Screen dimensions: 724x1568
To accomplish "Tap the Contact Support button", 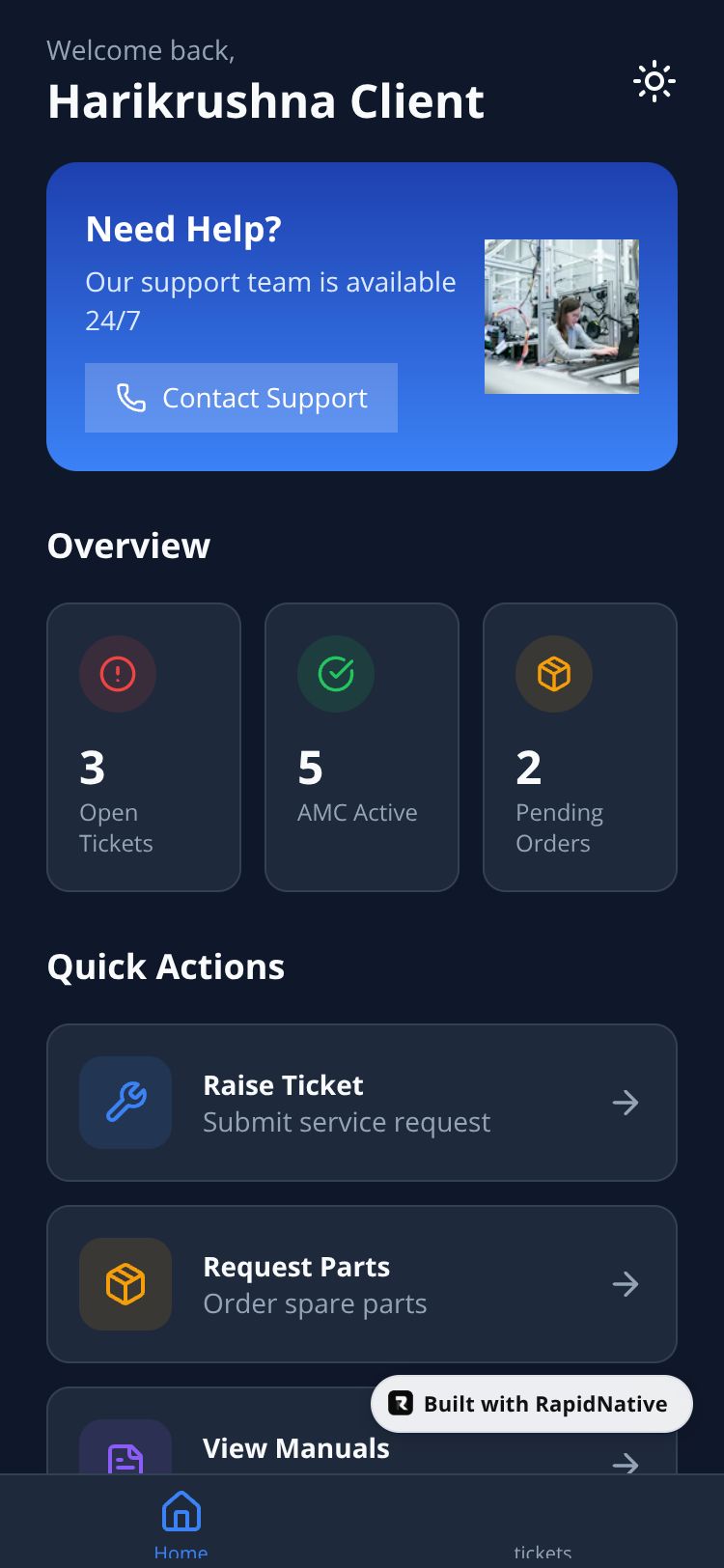I will (241, 398).
